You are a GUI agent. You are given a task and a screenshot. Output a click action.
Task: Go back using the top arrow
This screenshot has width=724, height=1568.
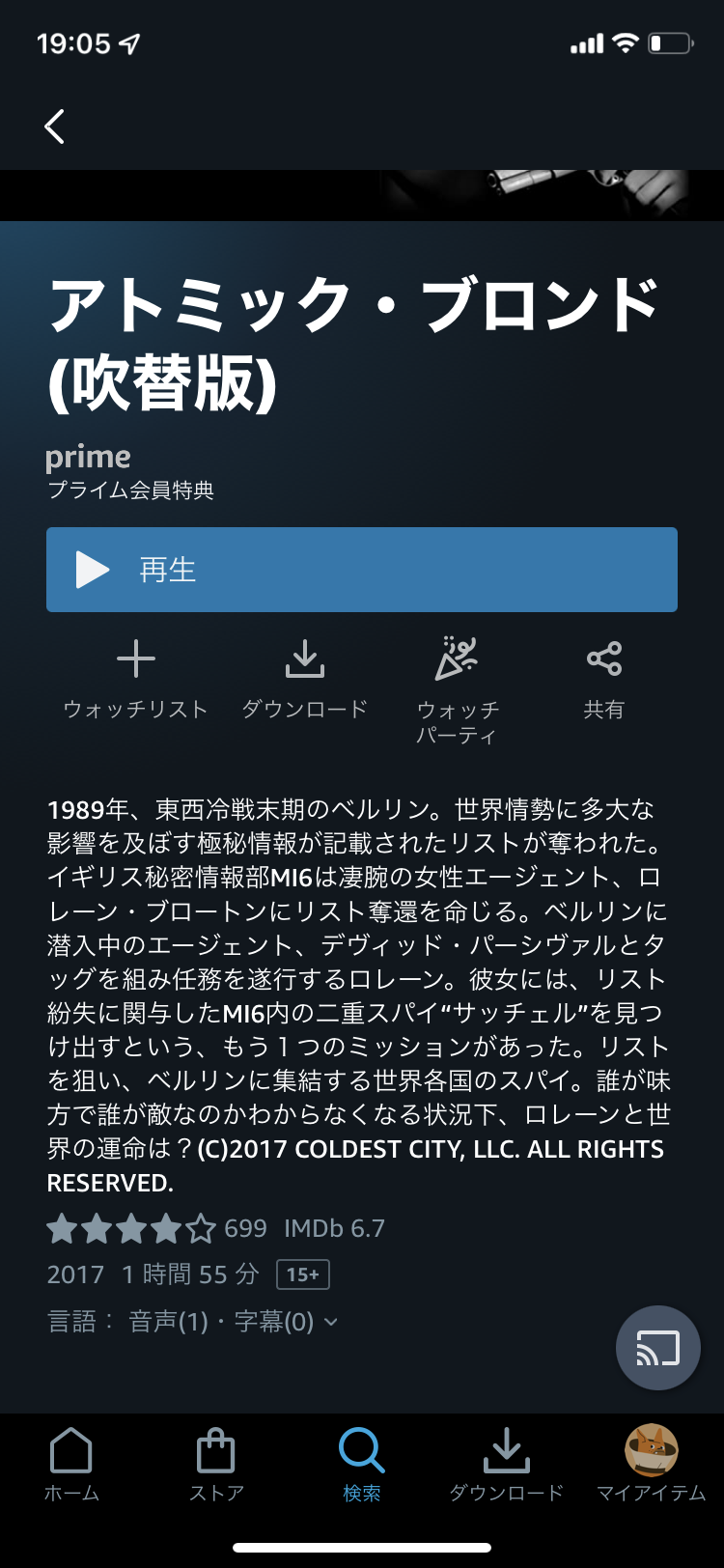(x=55, y=126)
